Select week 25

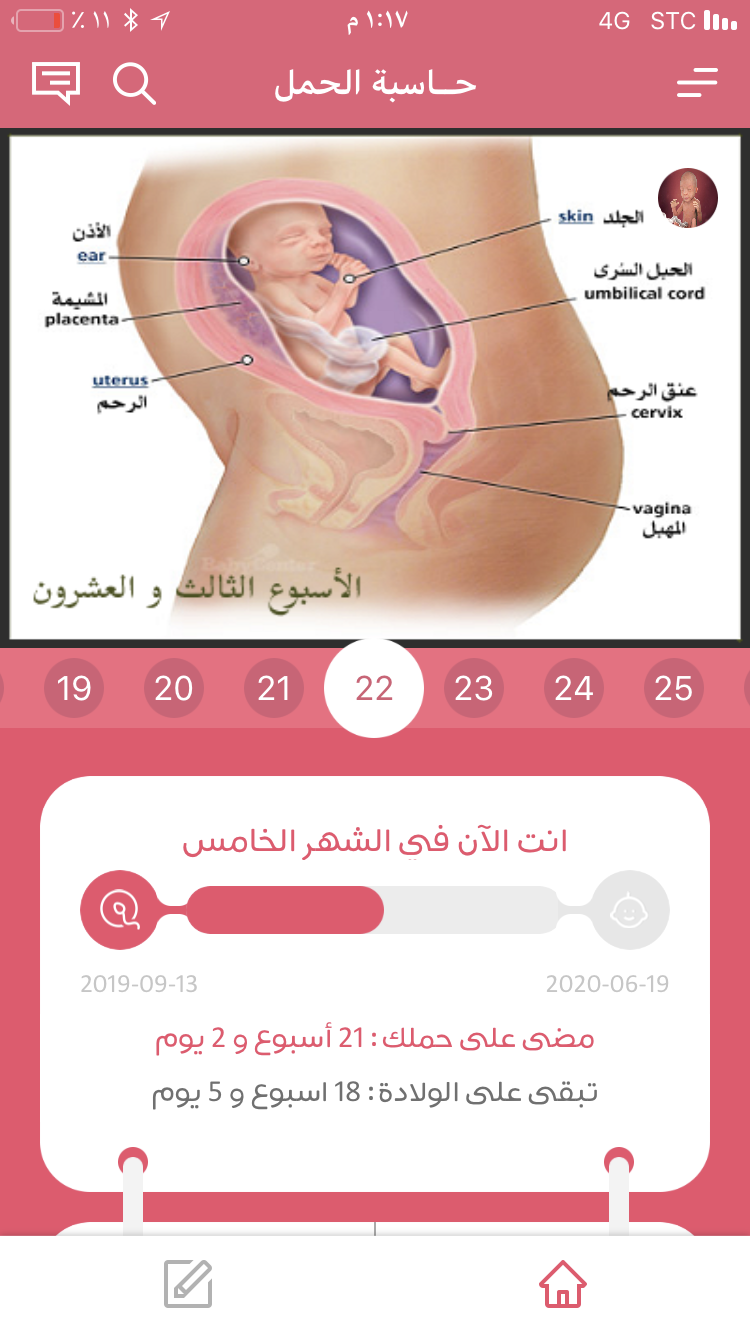(x=674, y=688)
